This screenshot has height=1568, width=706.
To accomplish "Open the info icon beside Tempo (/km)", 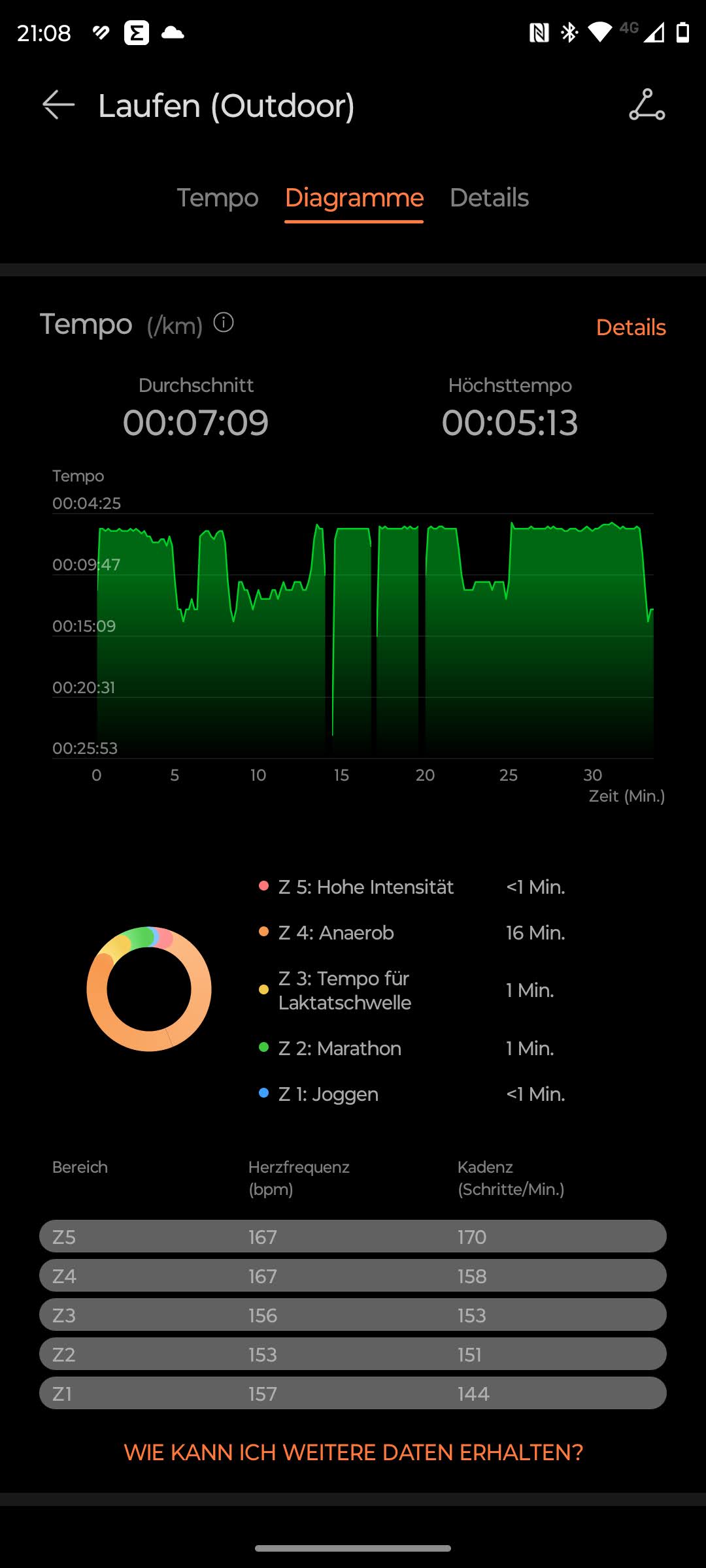I will [x=224, y=323].
